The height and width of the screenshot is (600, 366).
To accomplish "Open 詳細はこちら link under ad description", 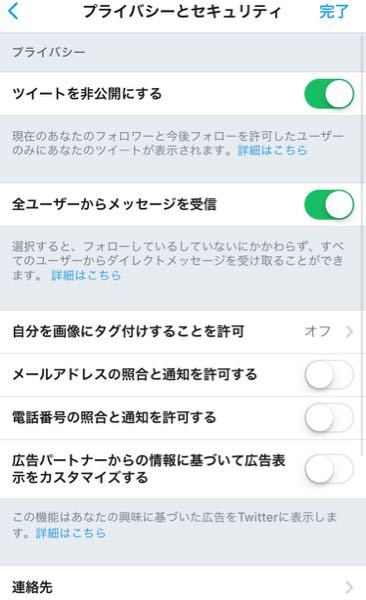I will tap(70, 533).
